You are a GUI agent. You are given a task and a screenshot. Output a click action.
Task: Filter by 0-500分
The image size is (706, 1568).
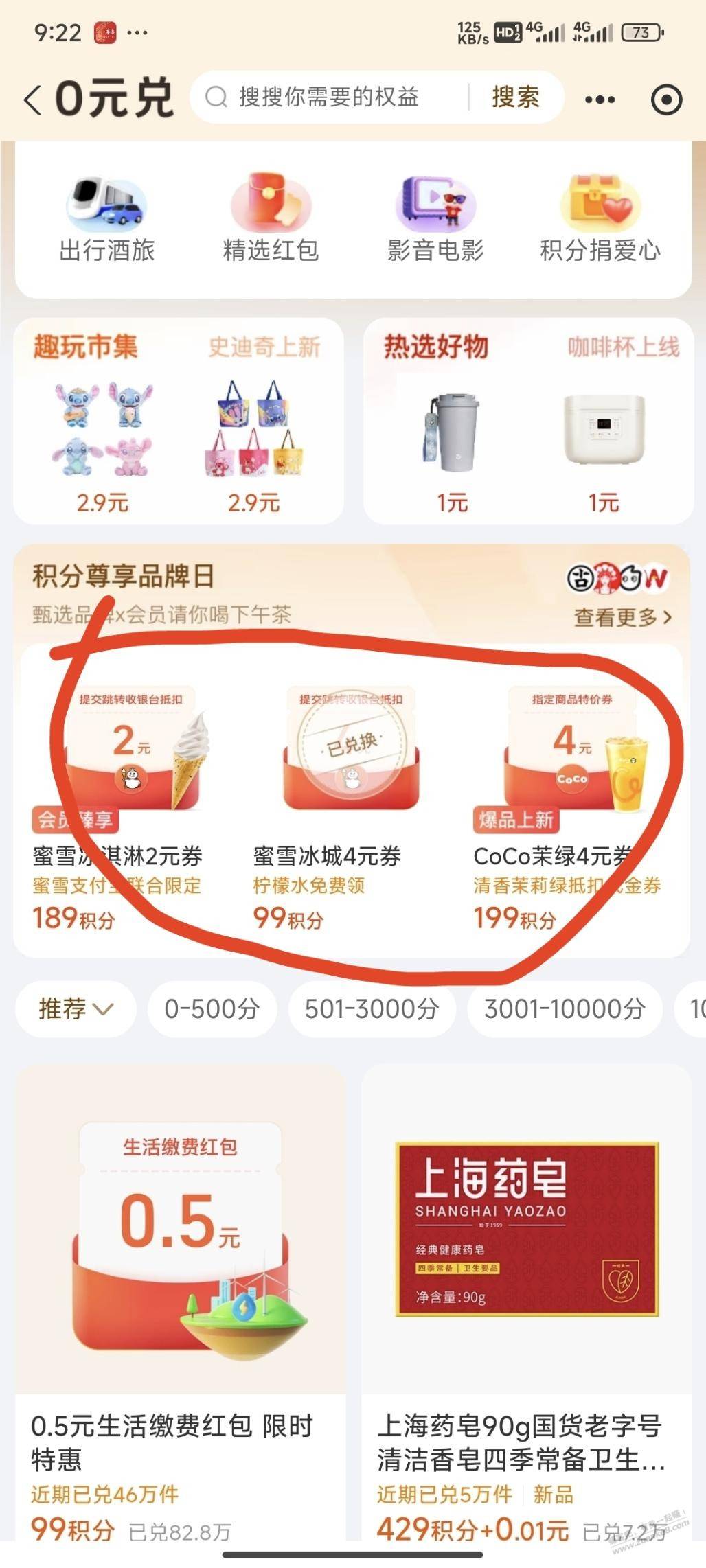click(212, 1008)
